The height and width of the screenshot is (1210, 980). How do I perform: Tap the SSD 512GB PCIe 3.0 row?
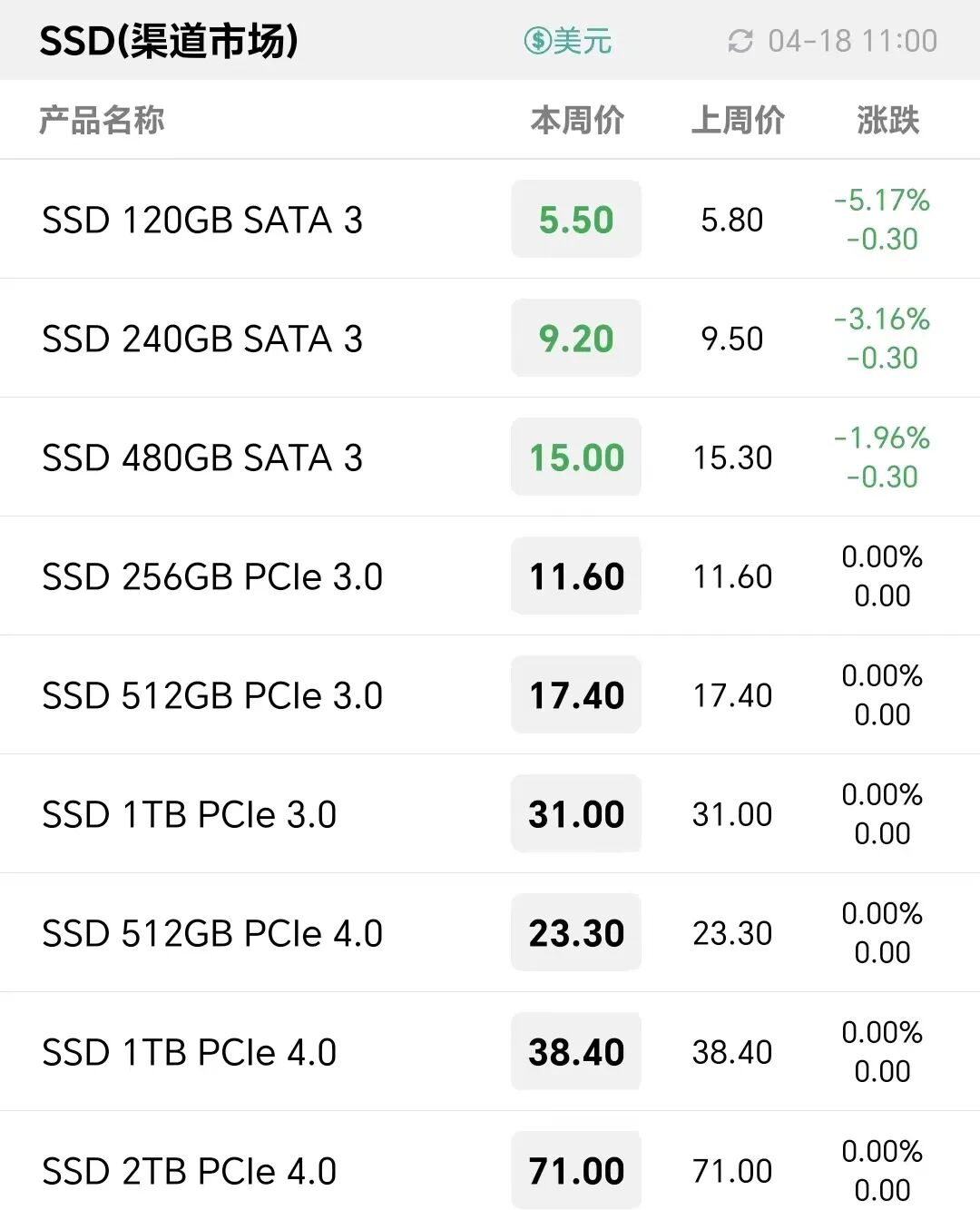pyautogui.click(x=212, y=695)
